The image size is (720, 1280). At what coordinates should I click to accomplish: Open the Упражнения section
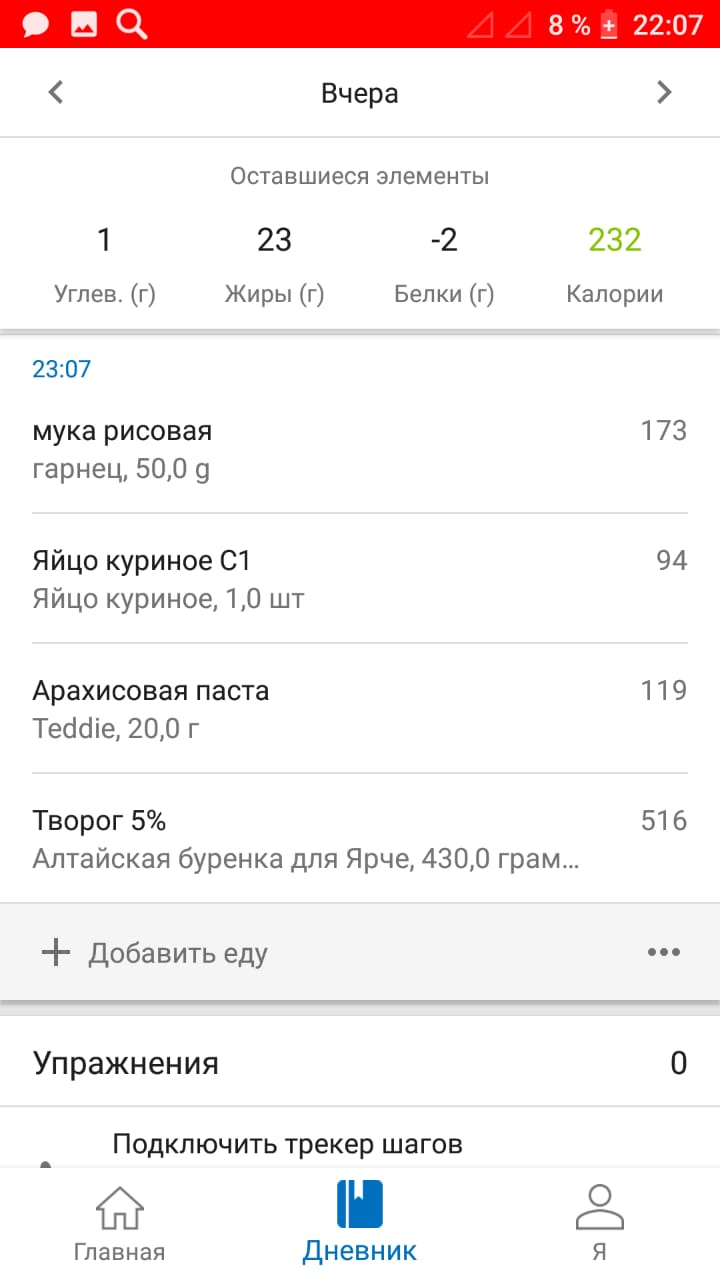(360, 1062)
